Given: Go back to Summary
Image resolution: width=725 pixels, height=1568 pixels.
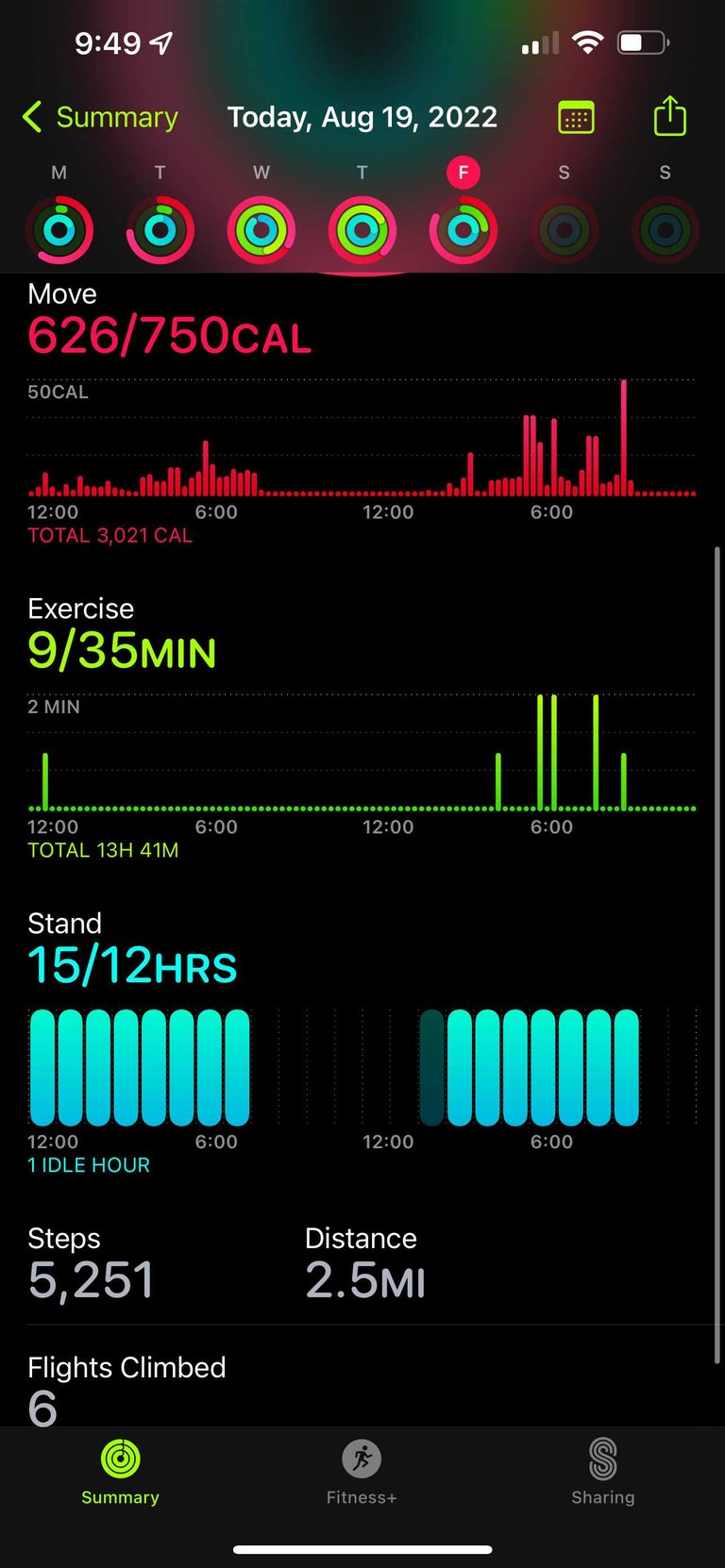Looking at the screenshot, I should [100, 117].
